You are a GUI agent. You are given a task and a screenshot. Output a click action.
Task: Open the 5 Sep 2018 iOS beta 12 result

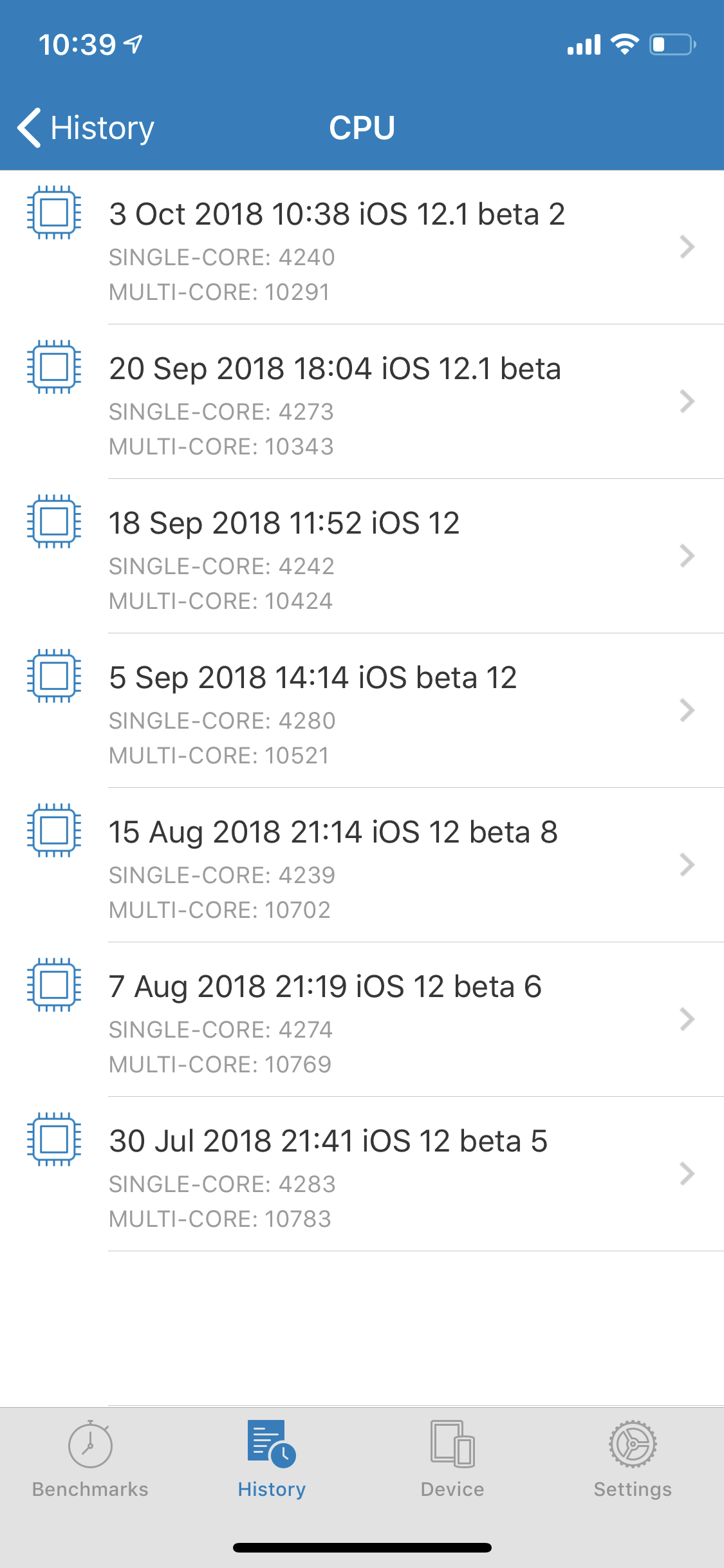point(362,711)
